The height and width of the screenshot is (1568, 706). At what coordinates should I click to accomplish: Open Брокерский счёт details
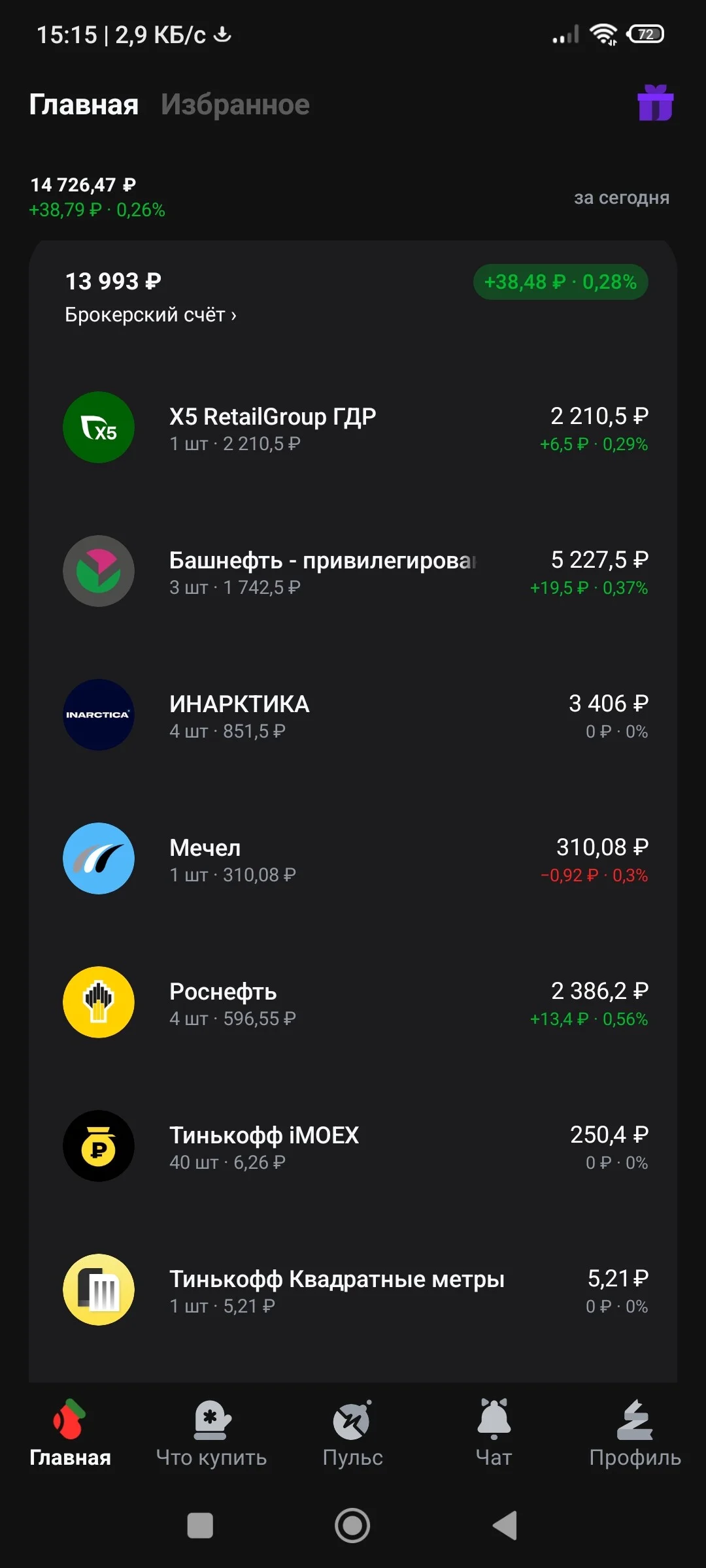pyautogui.click(x=150, y=315)
